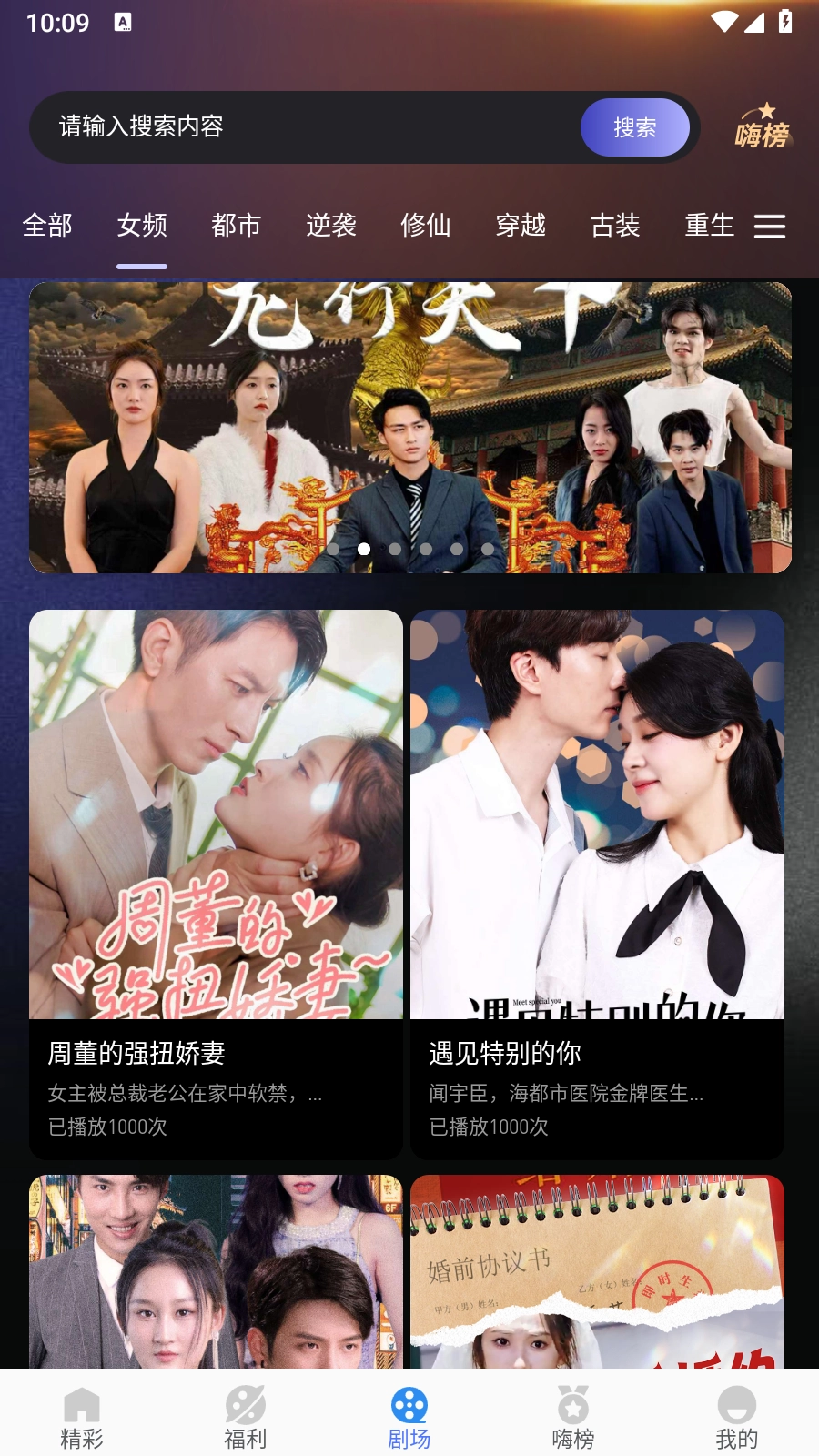Tap the 剧场 film-reel icon in bottom bar
Image resolution: width=819 pixels, height=1456 pixels.
(x=409, y=1407)
